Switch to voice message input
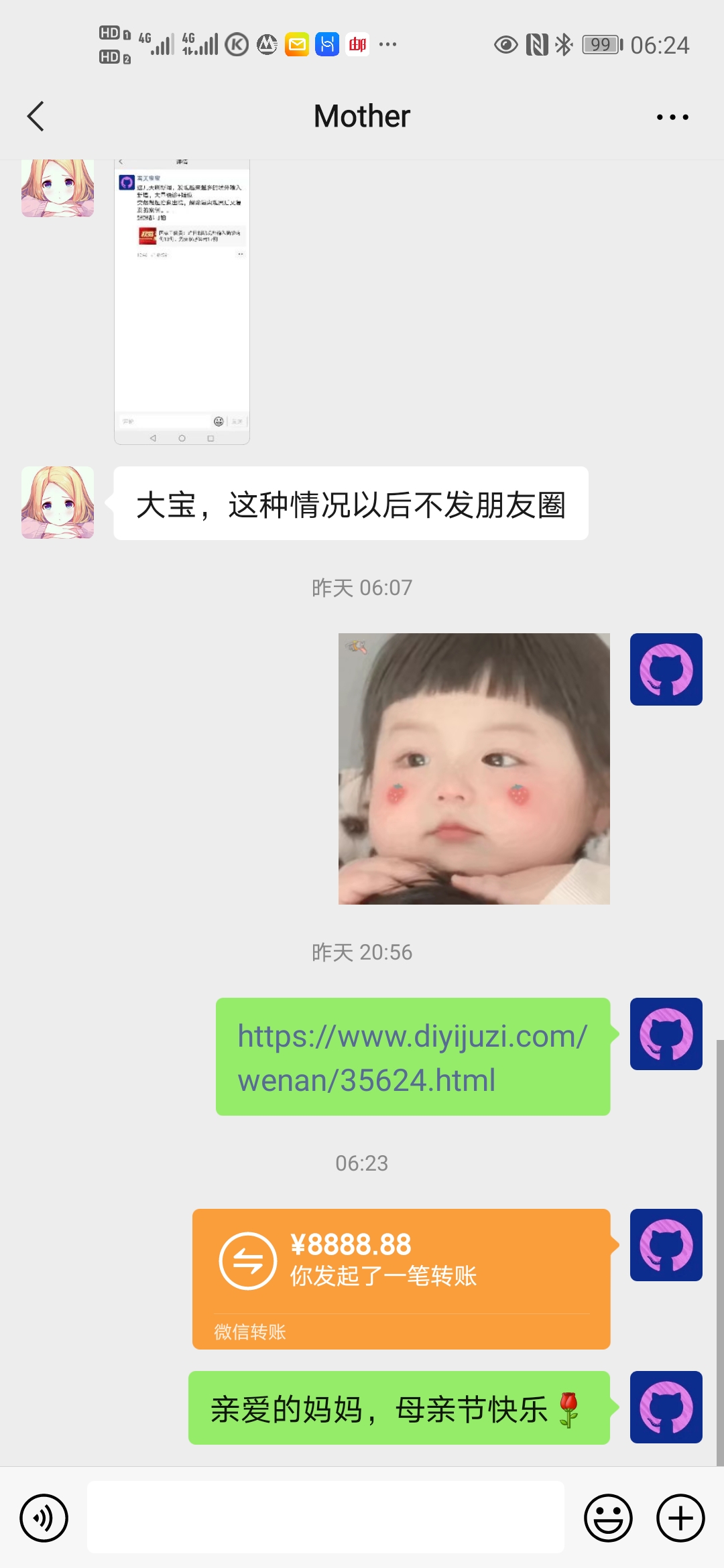This screenshot has height=1568, width=724. click(x=44, y=1518)
